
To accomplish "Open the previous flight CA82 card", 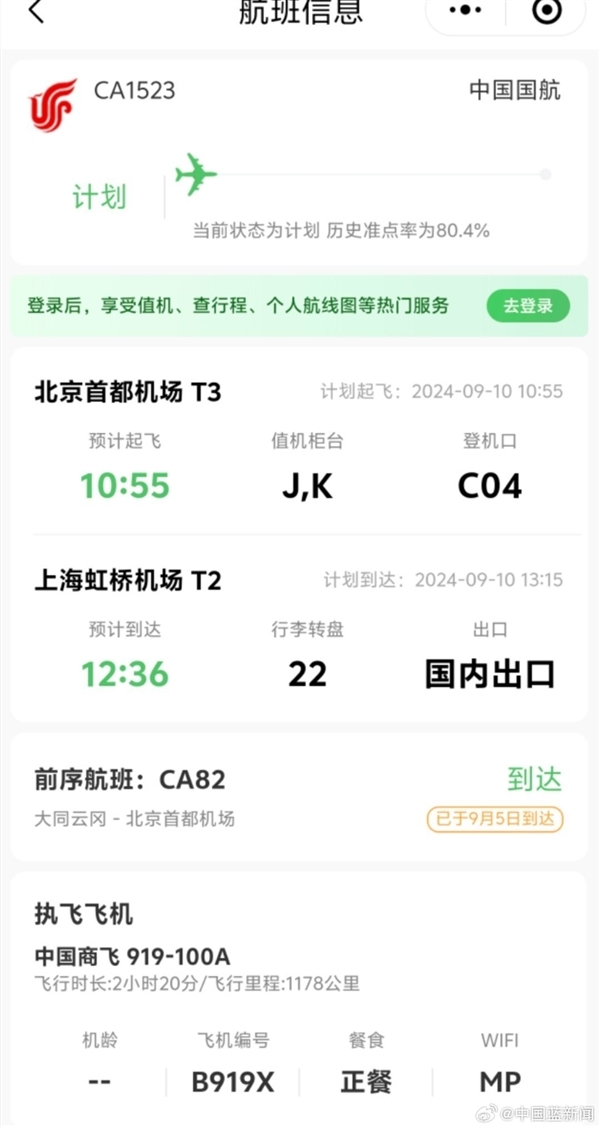I will (299, 797).
